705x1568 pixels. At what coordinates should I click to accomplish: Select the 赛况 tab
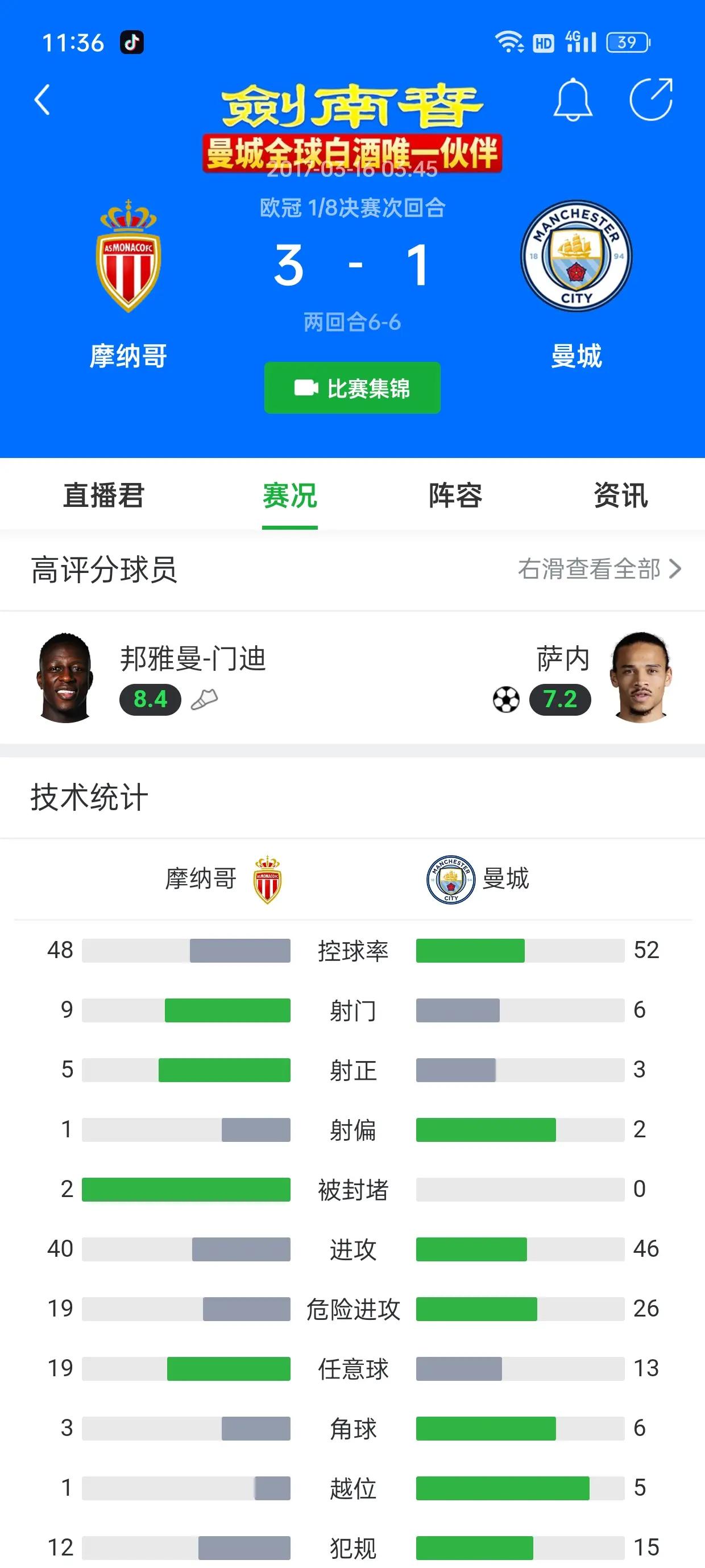(289, 497)
